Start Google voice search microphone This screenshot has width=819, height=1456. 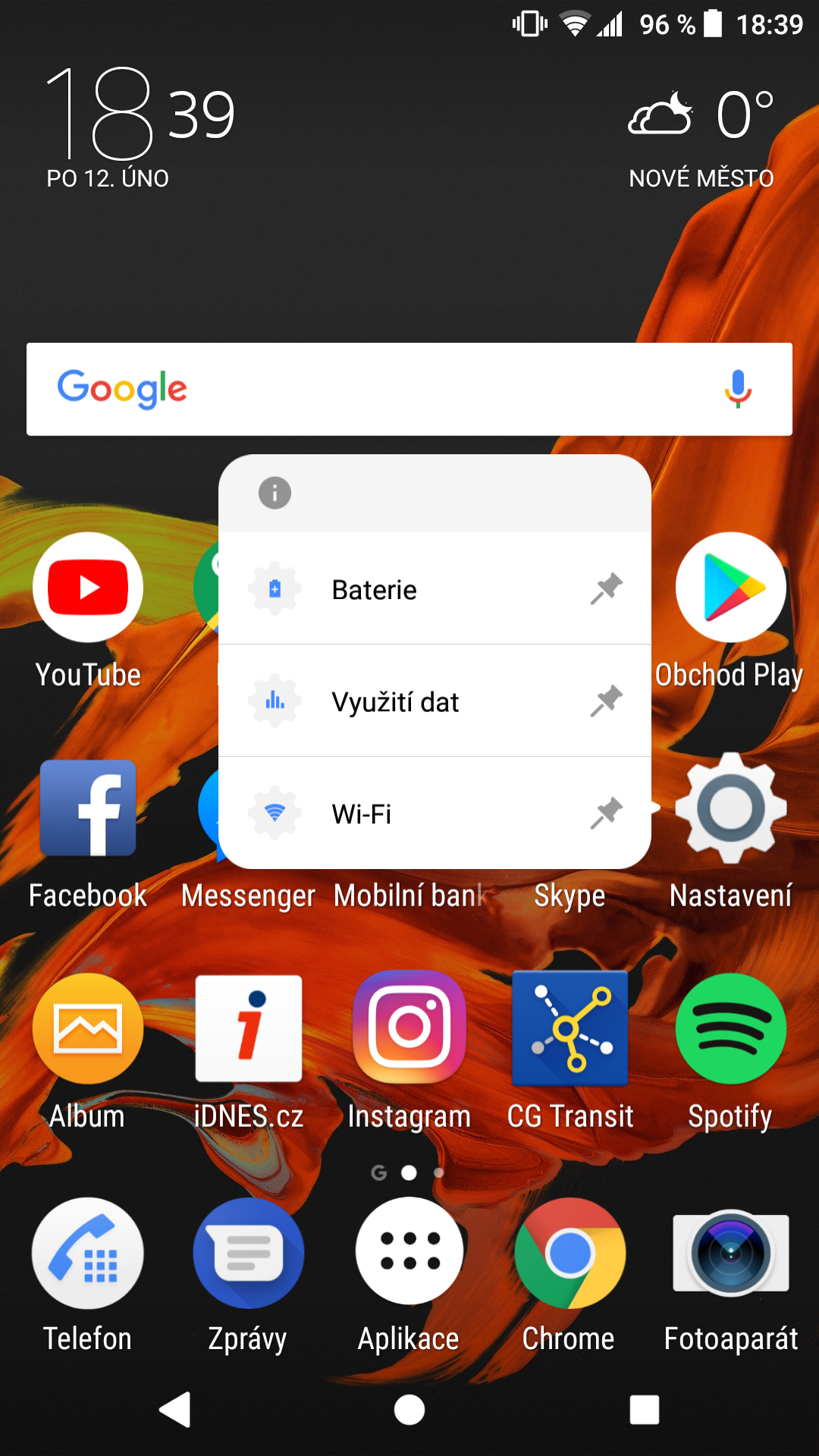737,389
